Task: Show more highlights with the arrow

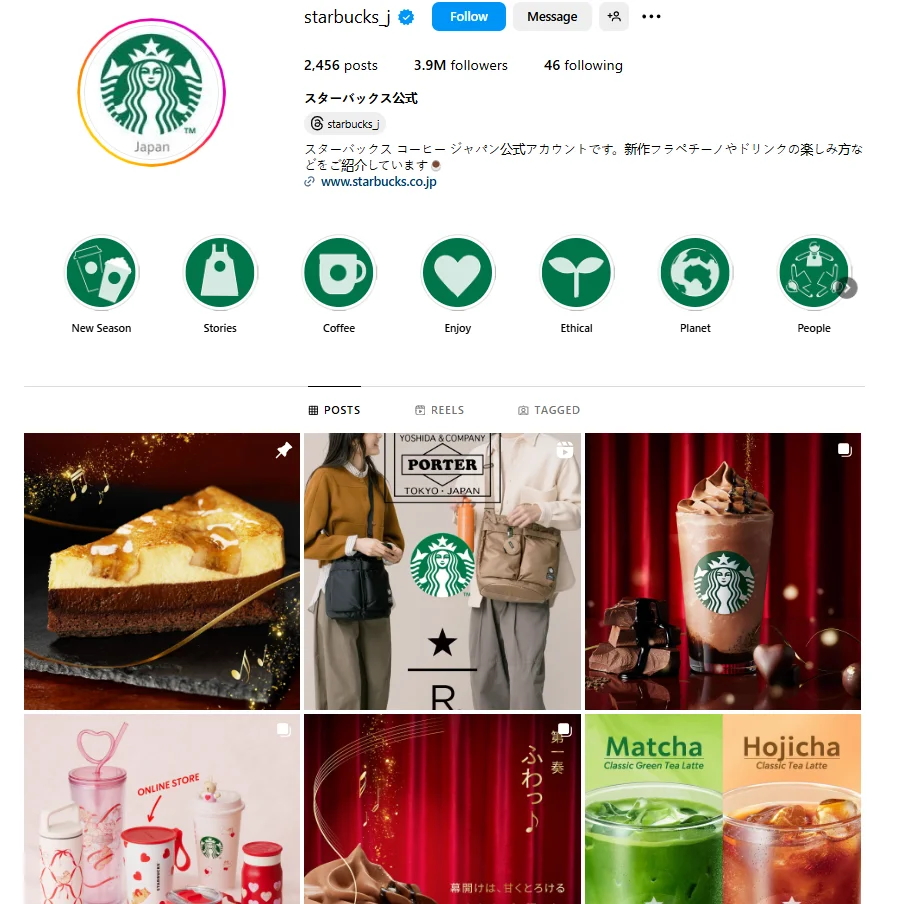Action: pyautogui.click(x=847, y=288)
